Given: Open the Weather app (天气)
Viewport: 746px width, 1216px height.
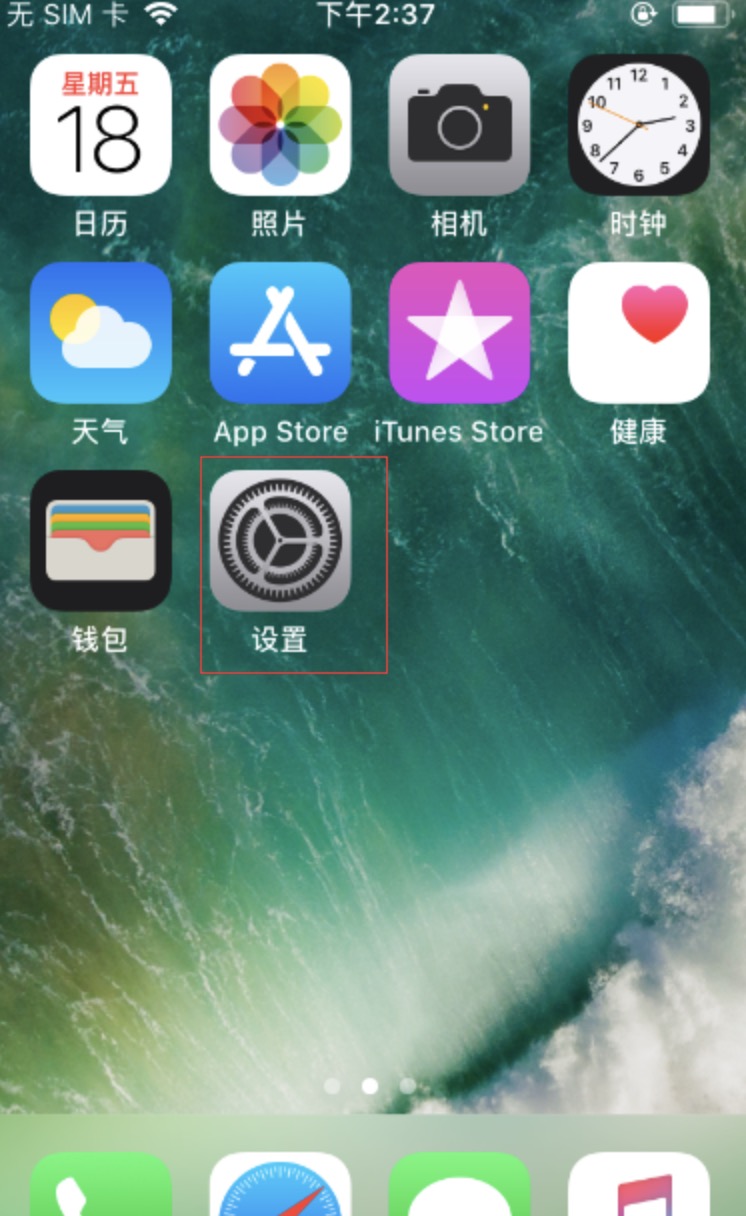Looking at the screenshot, I should [100, 333].
